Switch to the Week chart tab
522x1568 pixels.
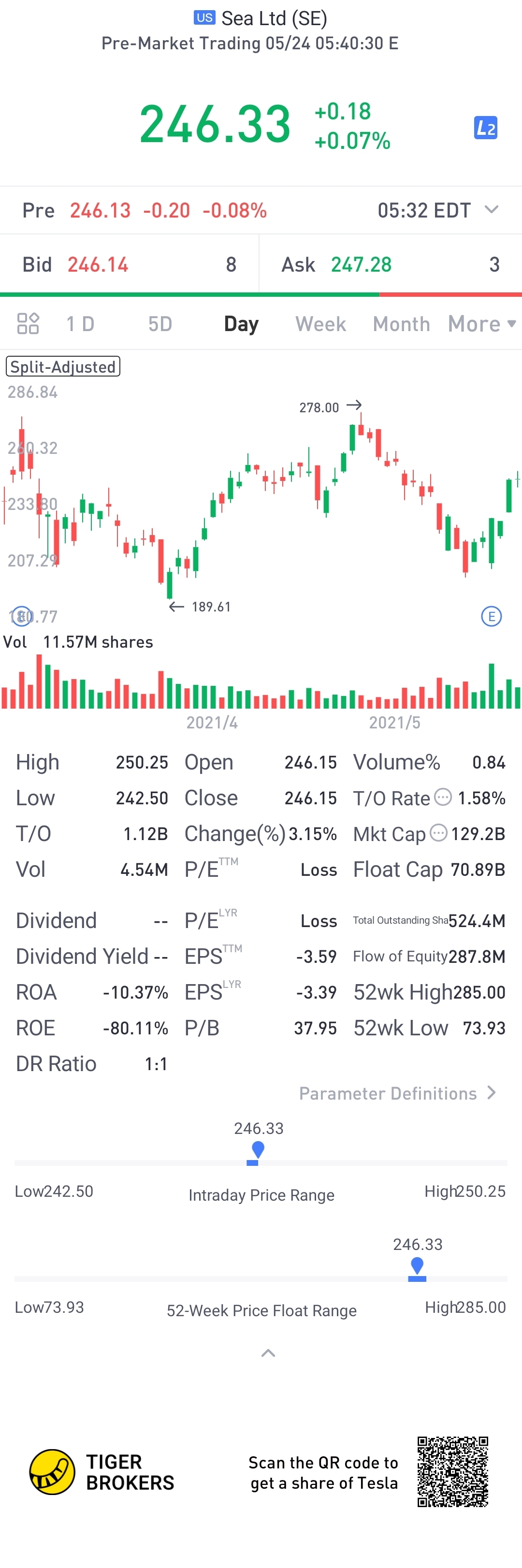click(320, 324)
